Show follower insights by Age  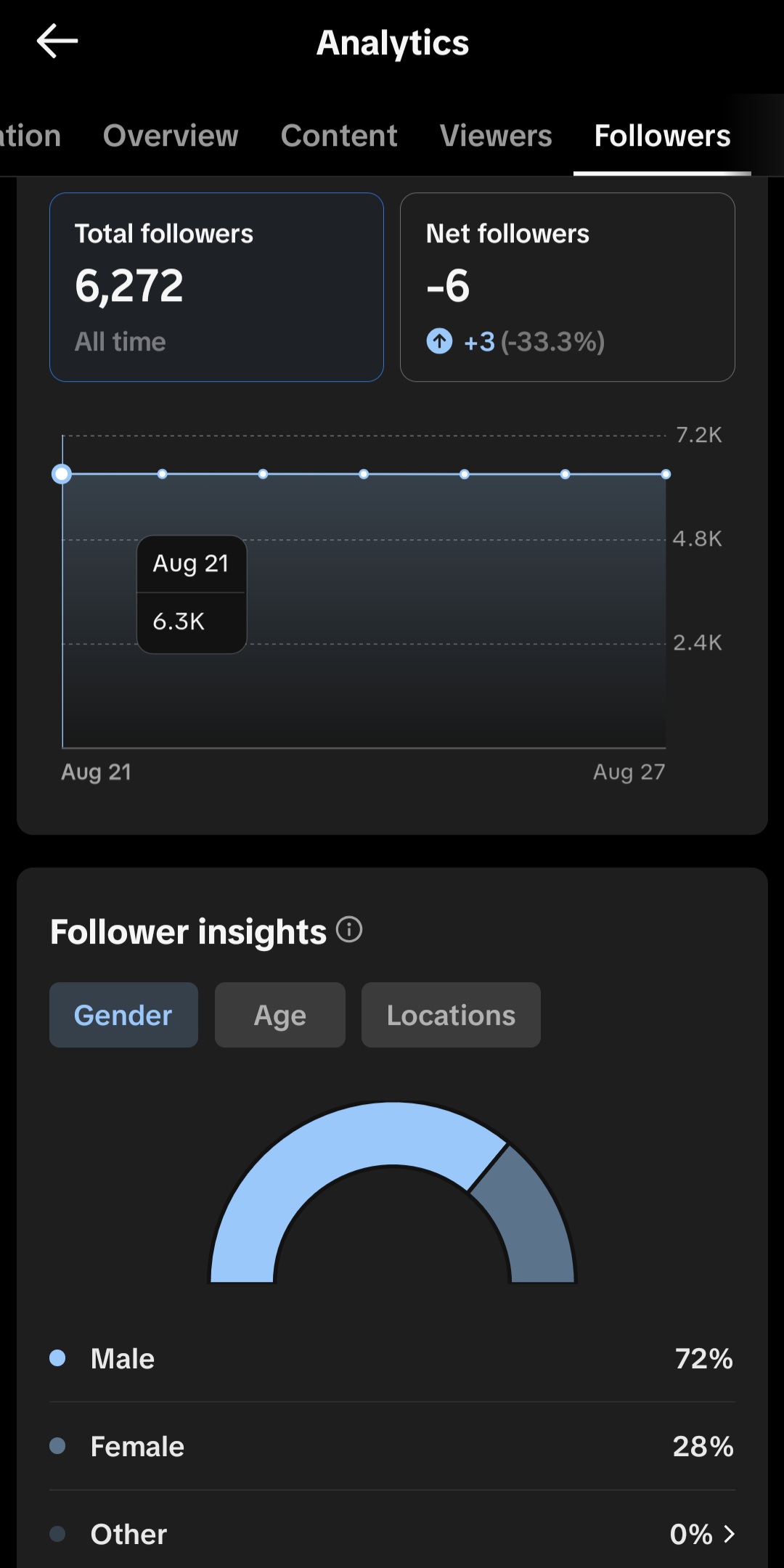(x=280, y=1015)
